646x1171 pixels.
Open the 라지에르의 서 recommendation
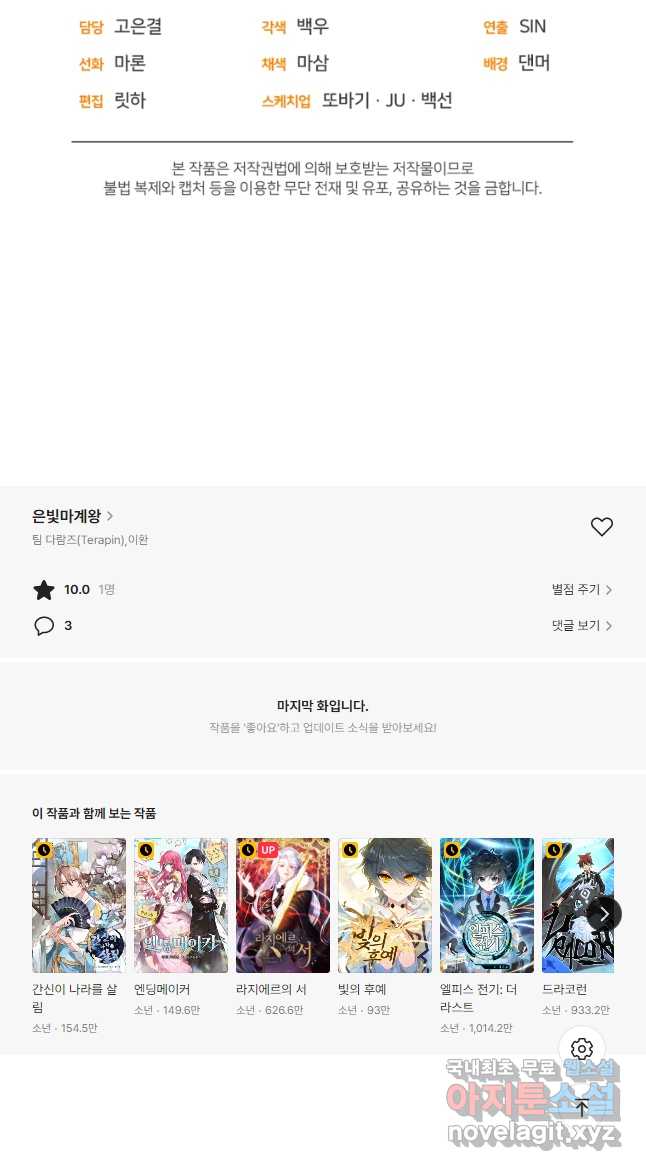283,905
